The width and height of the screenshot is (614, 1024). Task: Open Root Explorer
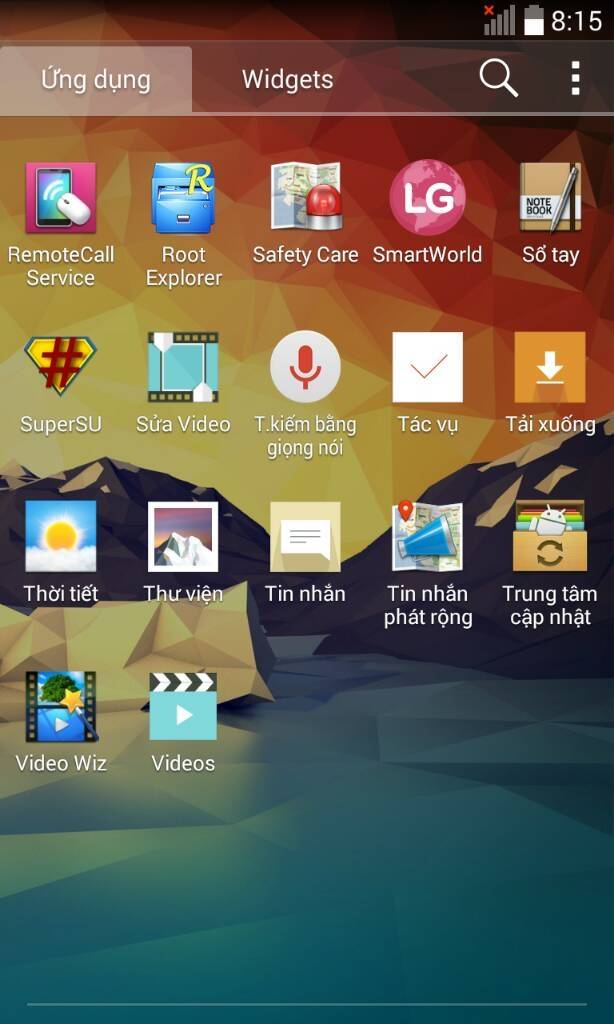[x=183, y=198]
